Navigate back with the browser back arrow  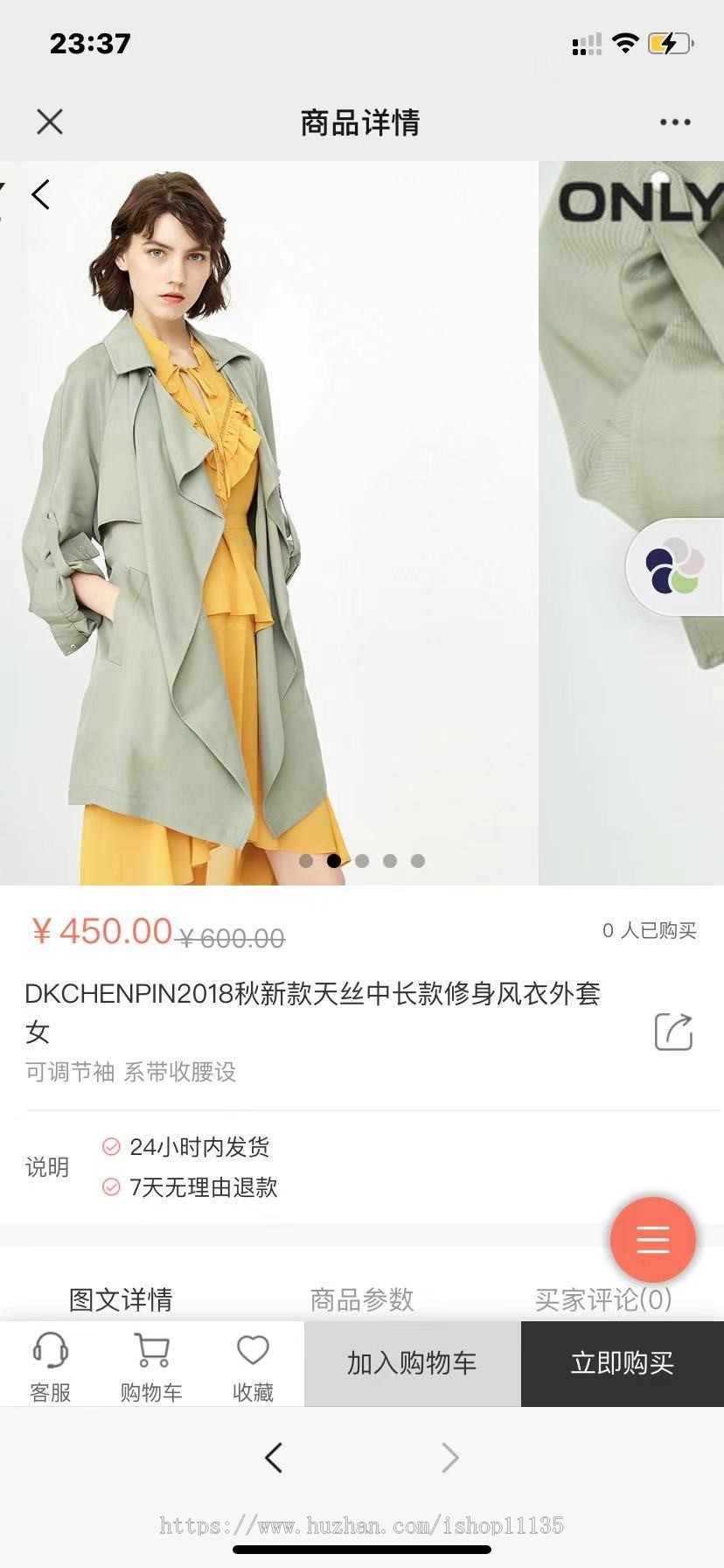coord(274,1458)
